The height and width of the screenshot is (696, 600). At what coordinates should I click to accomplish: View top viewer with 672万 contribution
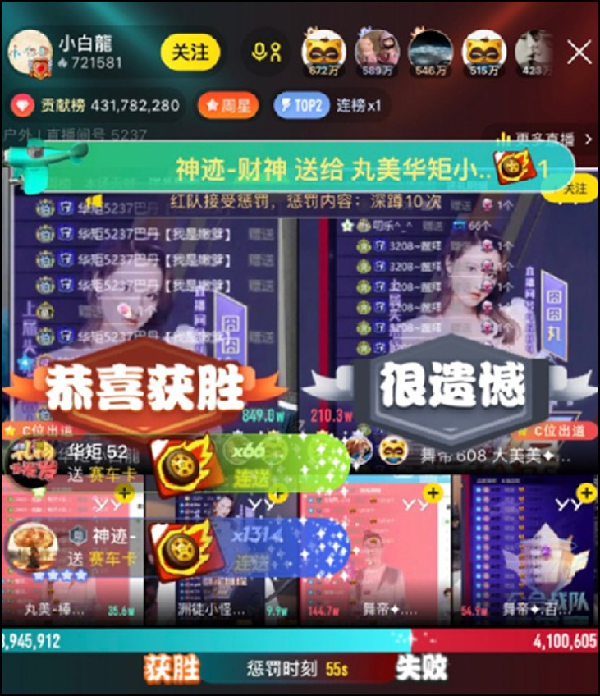(322, 50)
